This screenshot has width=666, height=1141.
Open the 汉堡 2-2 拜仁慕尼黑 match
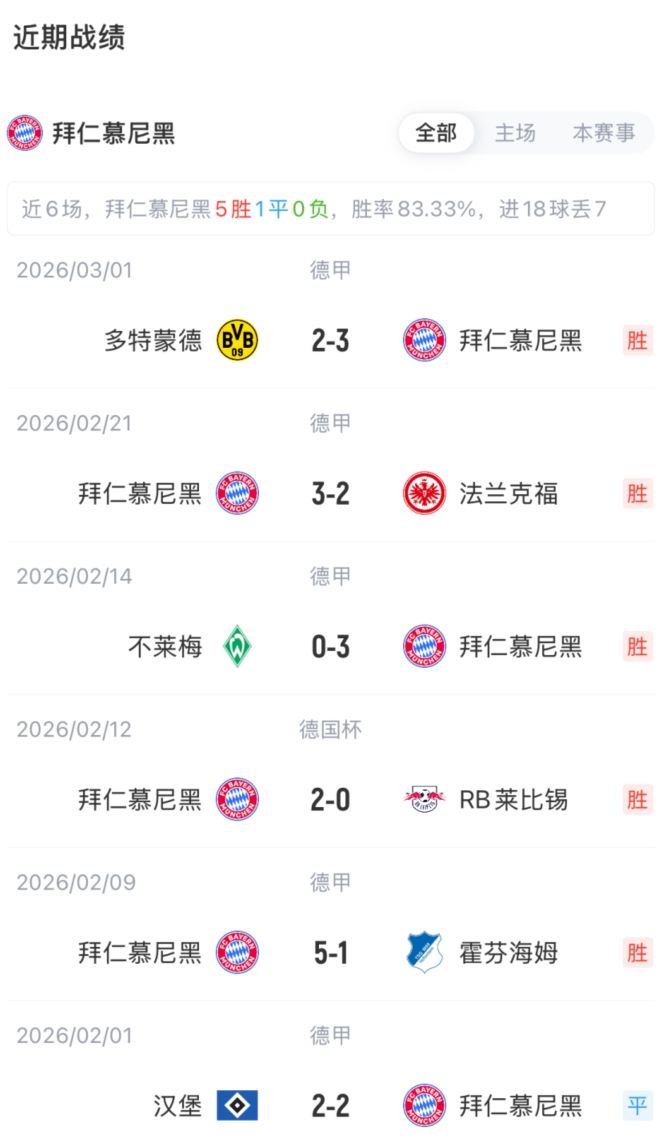coord(330,1106)
